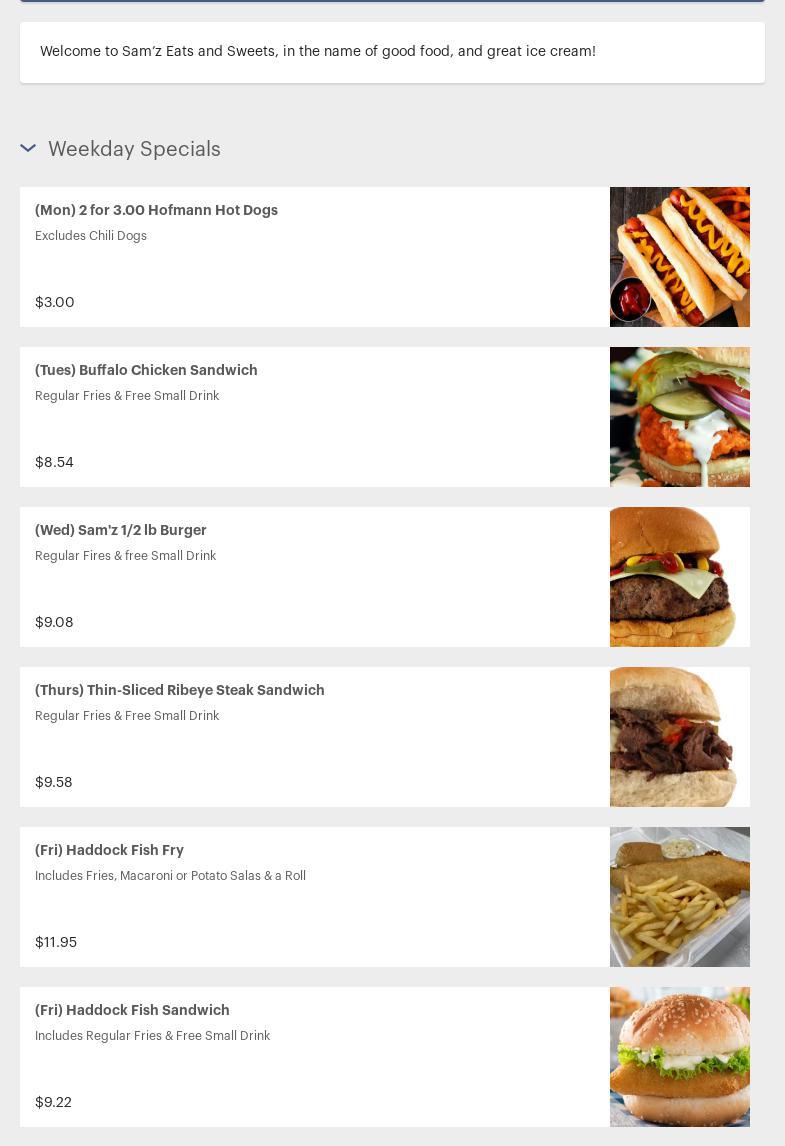The width and height of the screenshot is (785, 1146).
Task: Collapse the Weekday Specials section
Action: pos(28,149)
